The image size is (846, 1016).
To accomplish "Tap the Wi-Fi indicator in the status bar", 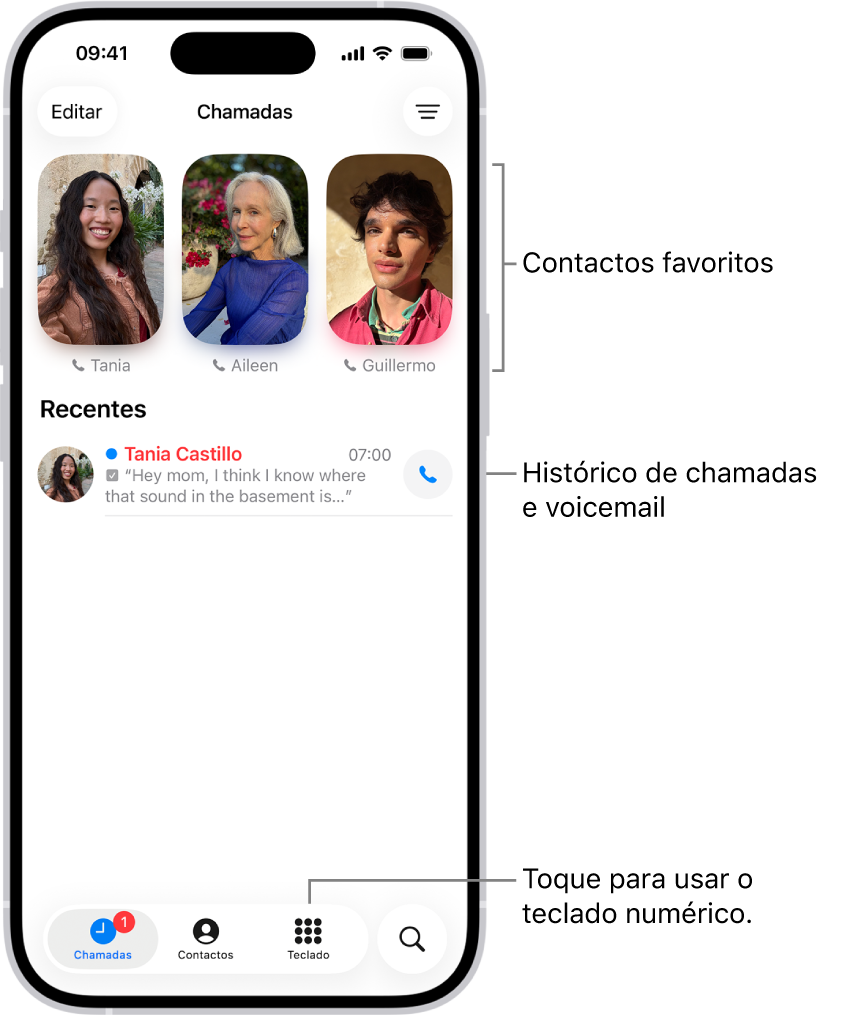I will click(382, 53).
